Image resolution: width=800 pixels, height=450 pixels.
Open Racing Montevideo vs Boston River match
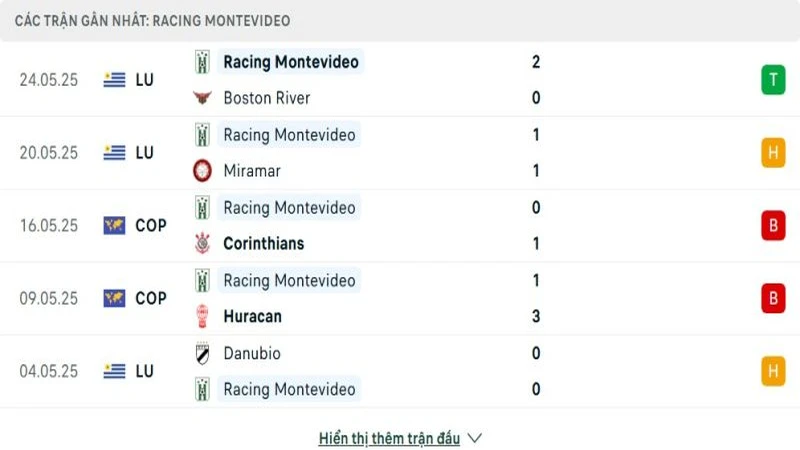pyautogui.click(x=400, y=80)
